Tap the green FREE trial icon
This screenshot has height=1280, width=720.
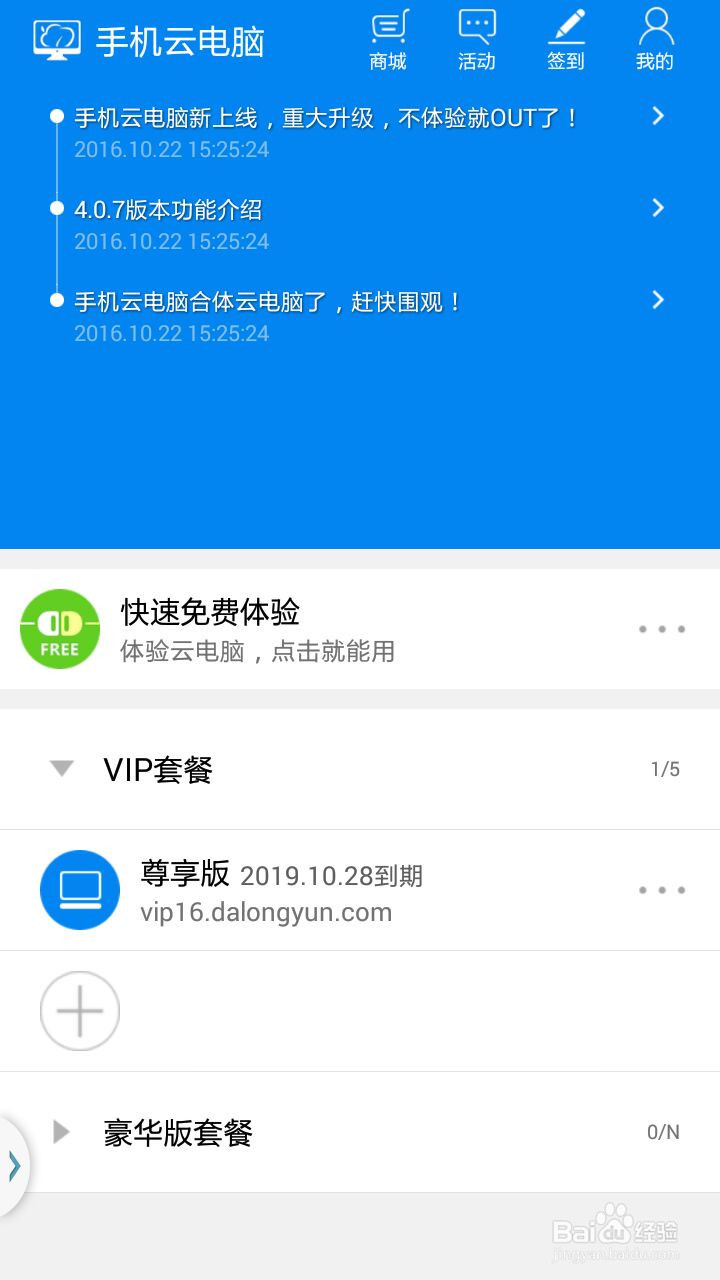pyautogui.click(x=58, y=628)
